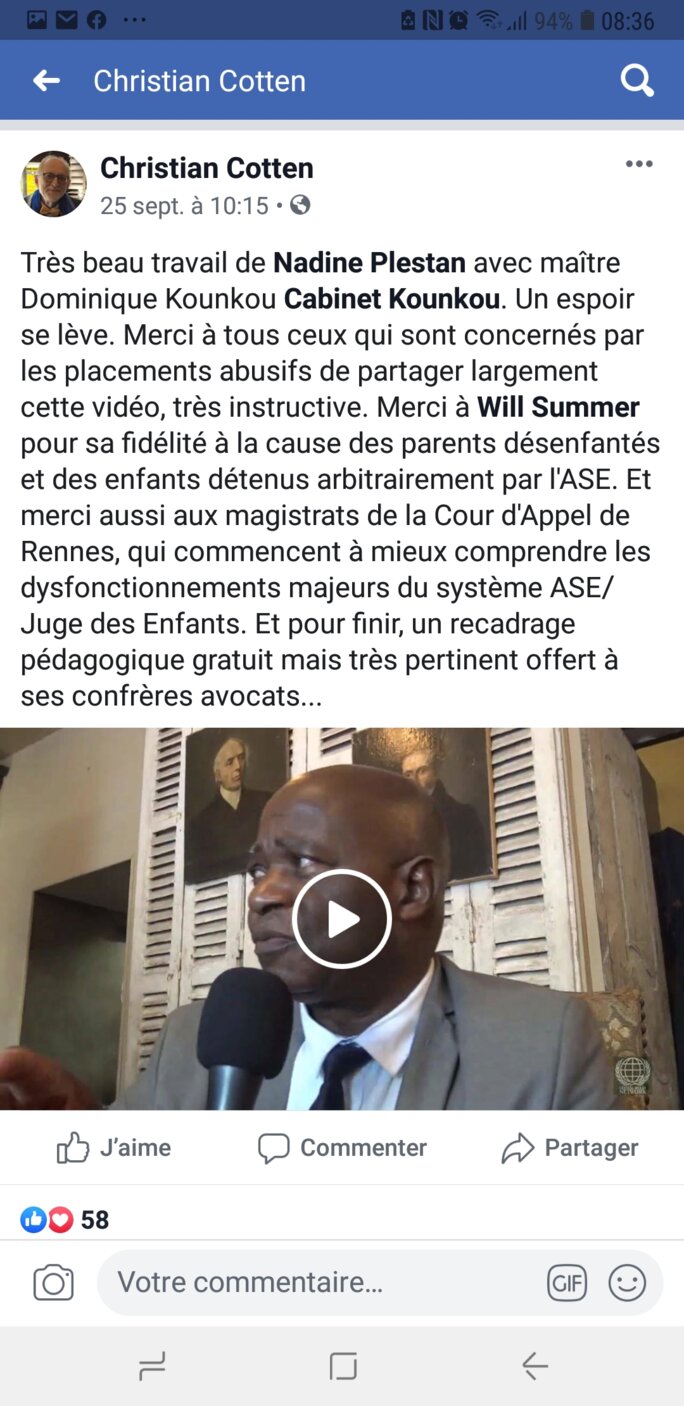Viewport: 684px width, 1406px height.
Task: Share the post via Partager
Action: 570,1148
